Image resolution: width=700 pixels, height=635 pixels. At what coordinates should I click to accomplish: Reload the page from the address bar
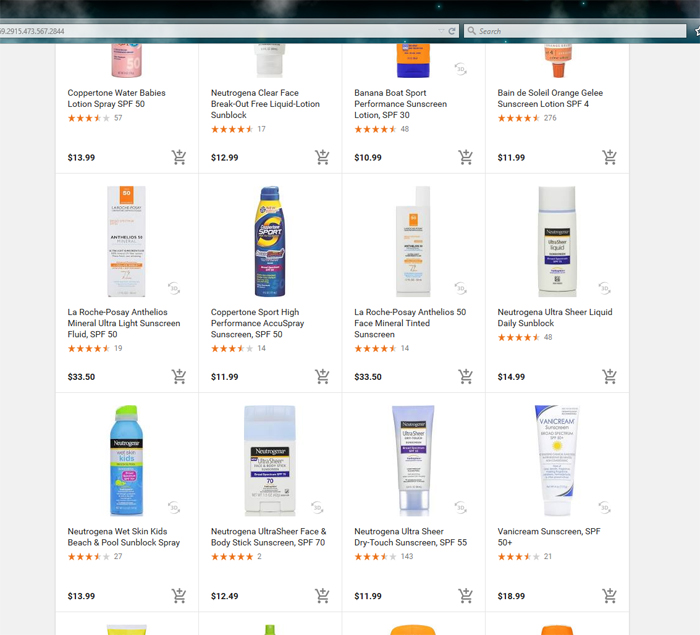pos(452,31)
